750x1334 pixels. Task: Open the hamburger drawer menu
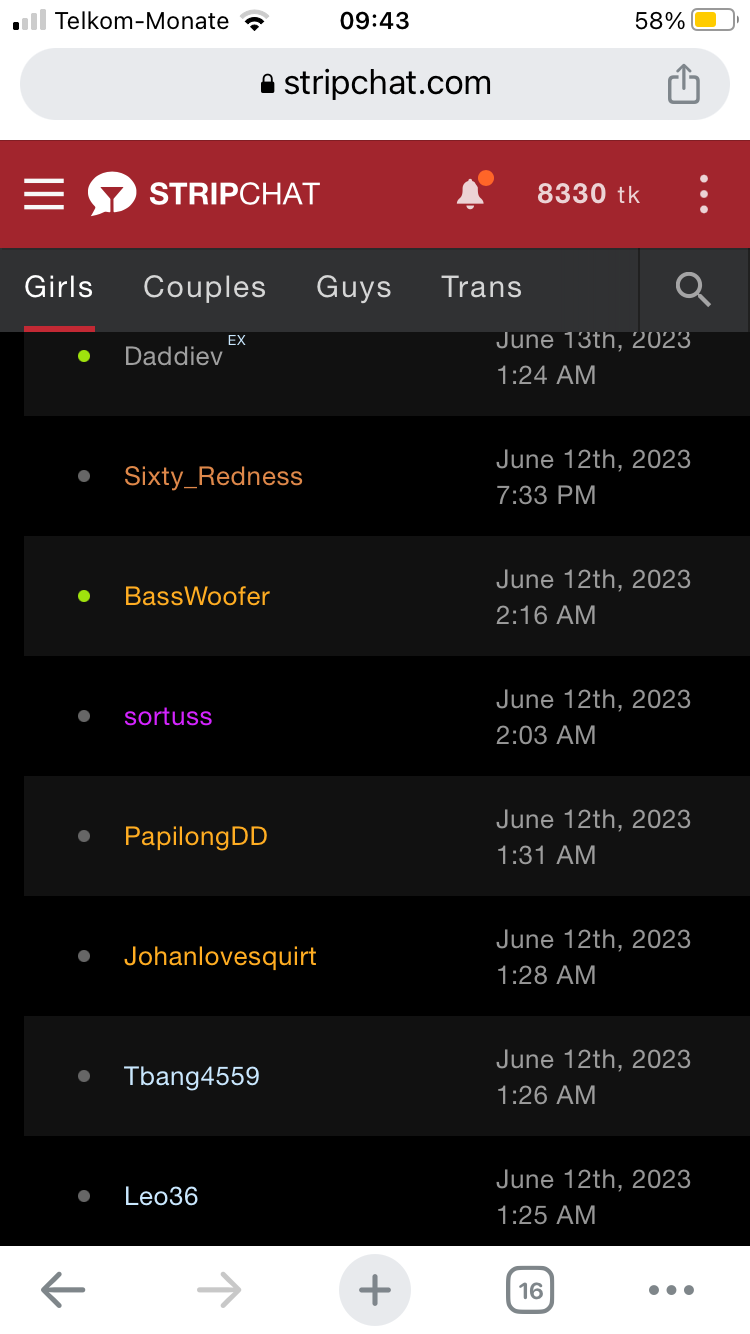pyautogui.click(x=44, y=194)
